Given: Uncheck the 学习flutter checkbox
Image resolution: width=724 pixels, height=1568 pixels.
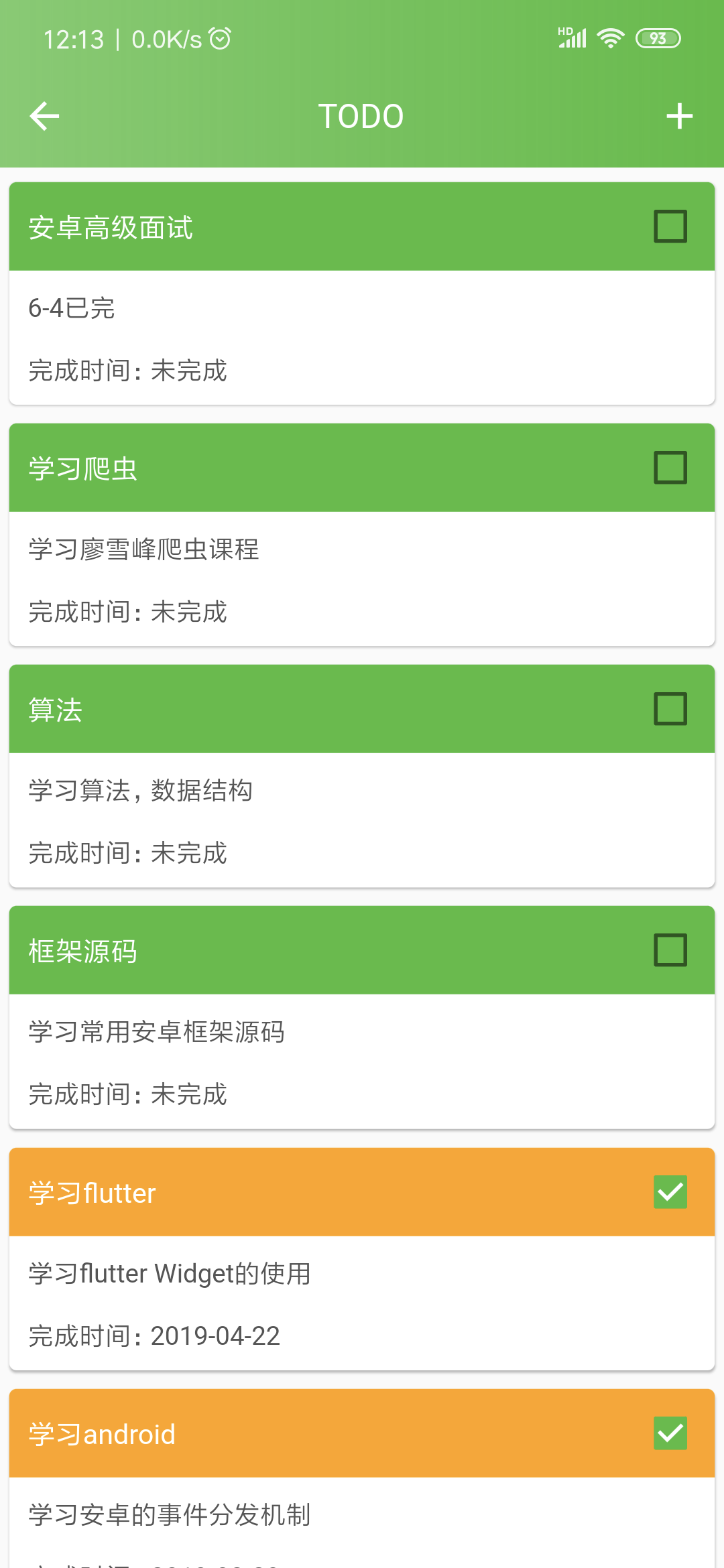Looking at the screenshot, I should tap(670, 1192).
